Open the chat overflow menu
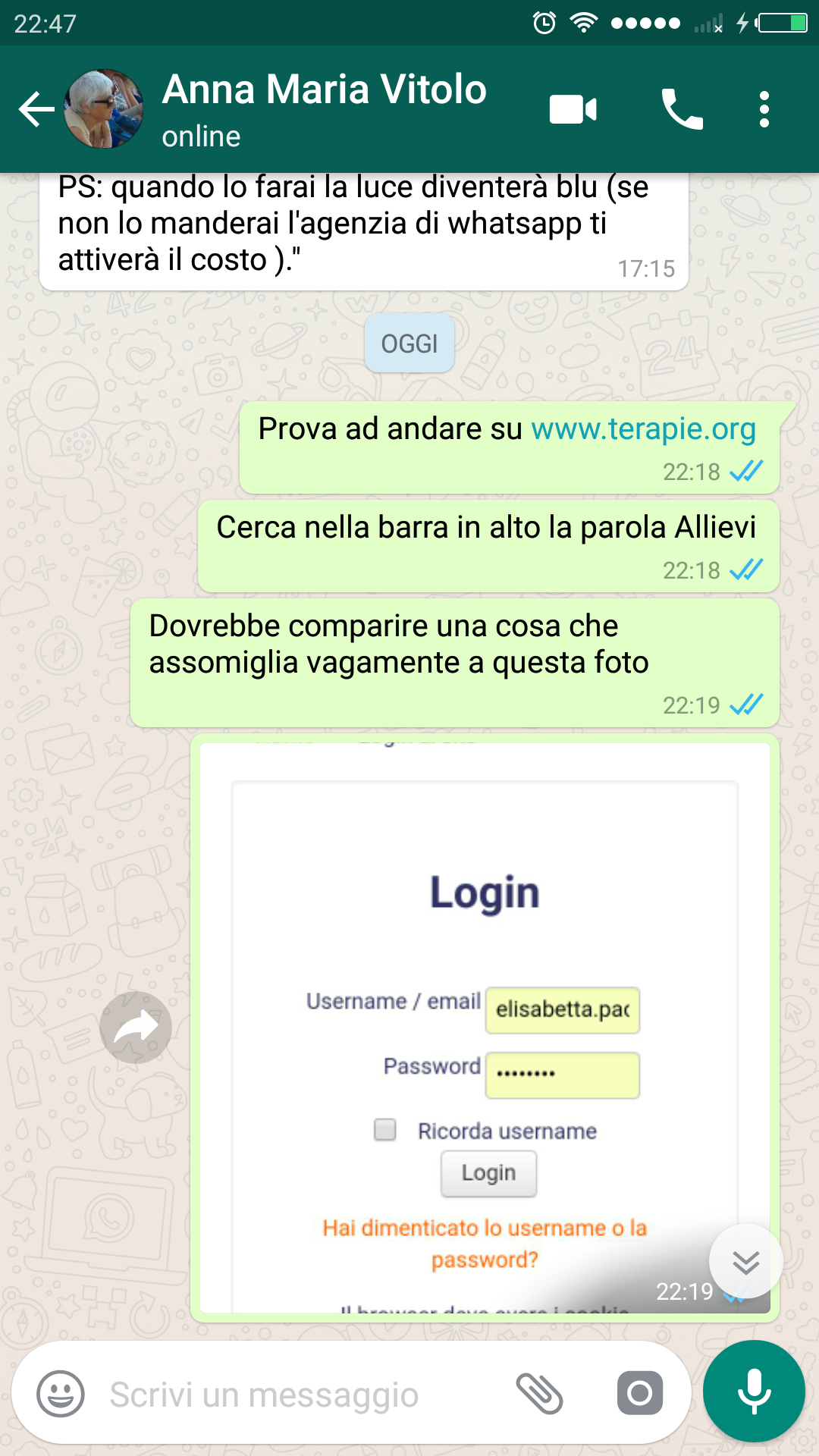 [764, 110]
